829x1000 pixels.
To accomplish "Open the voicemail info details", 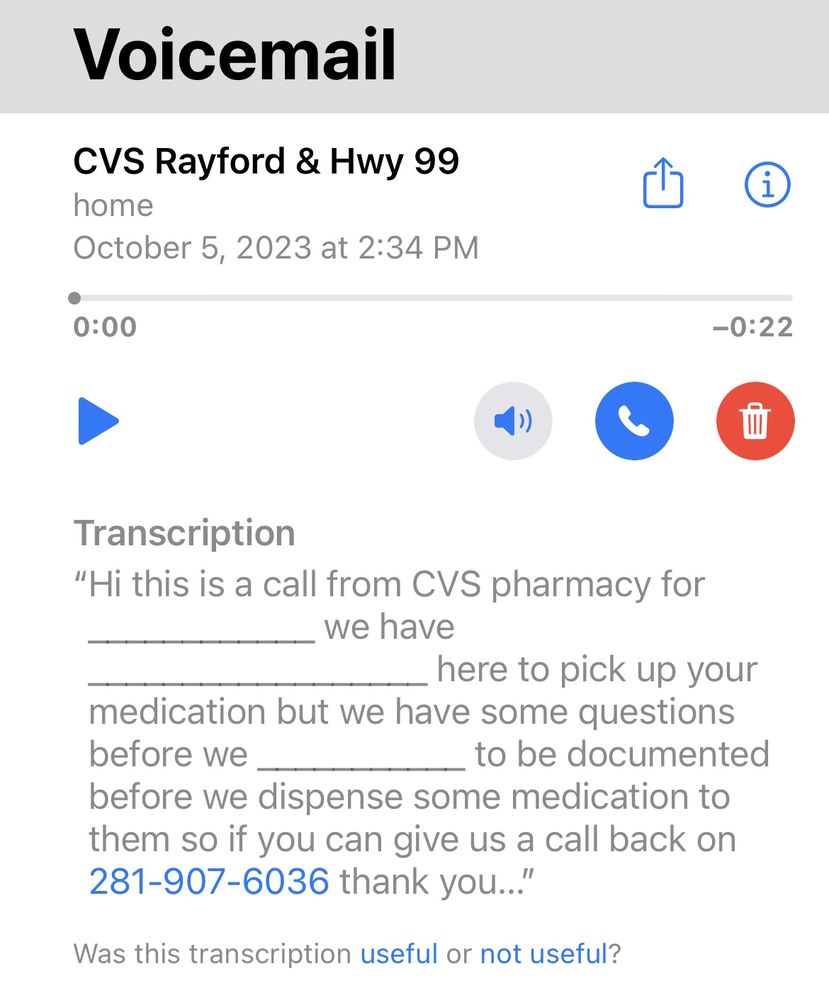I will pyautogui.click(x=768, y=185).
